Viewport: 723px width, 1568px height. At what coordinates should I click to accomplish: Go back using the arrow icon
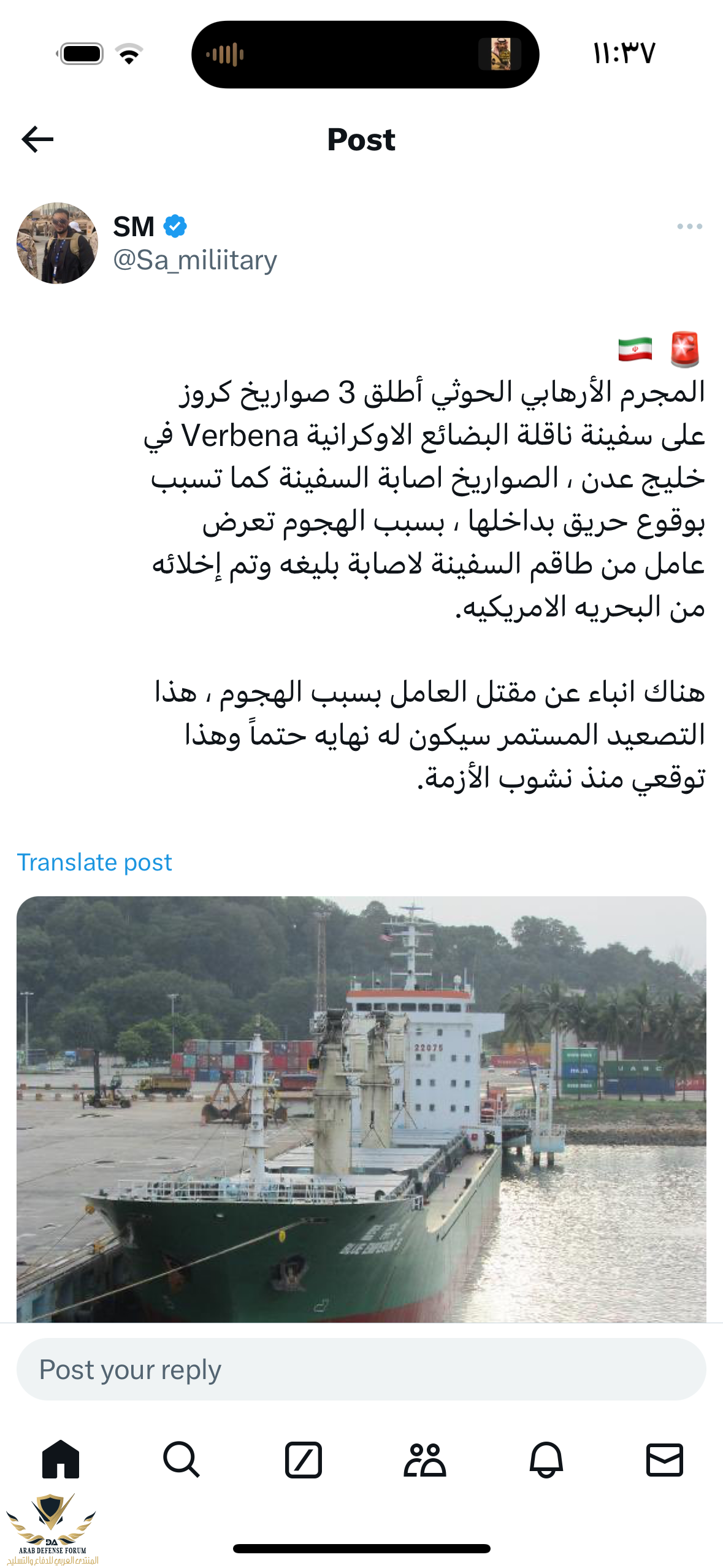point(37,139)
